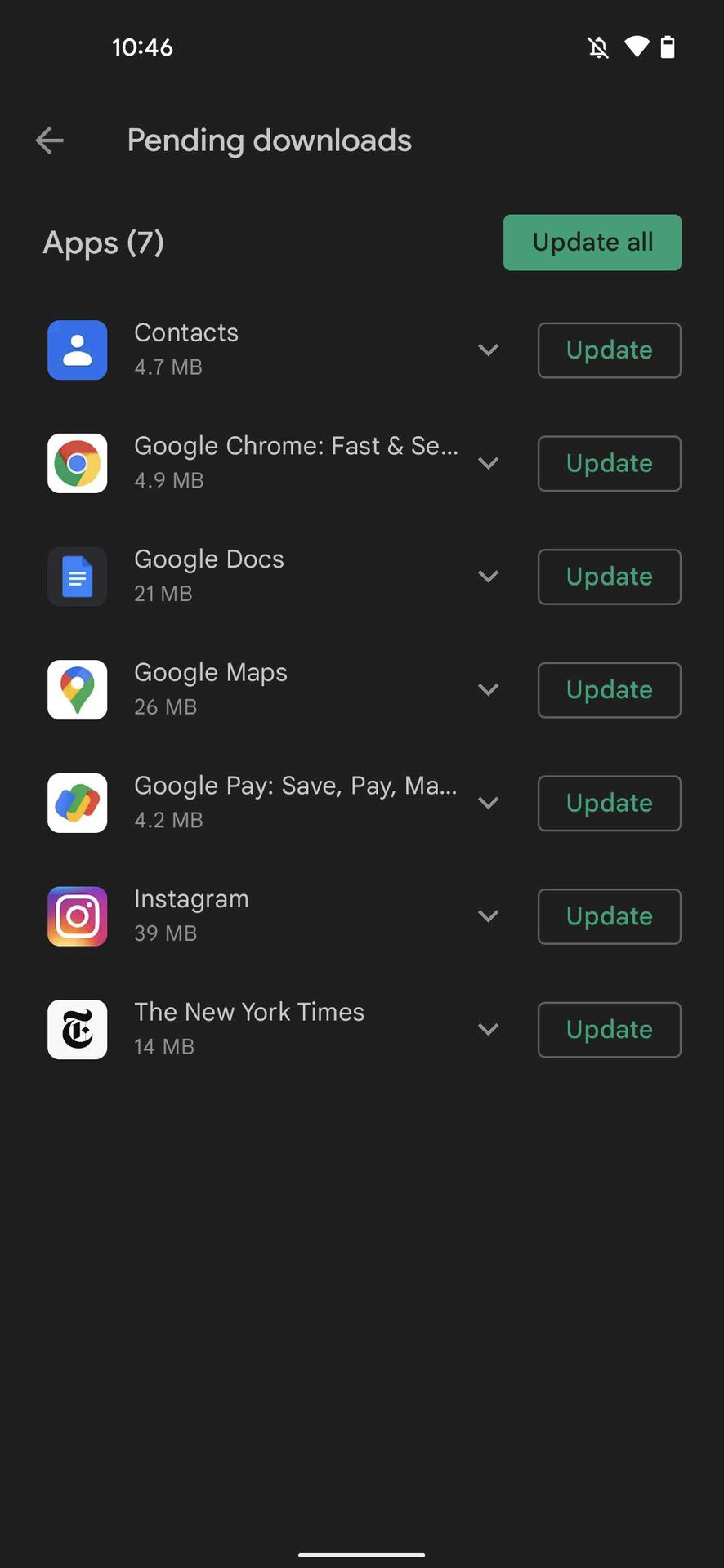Open the Google Maps app listing
This screenshot has width=724, height=1568.
(210, 688)
